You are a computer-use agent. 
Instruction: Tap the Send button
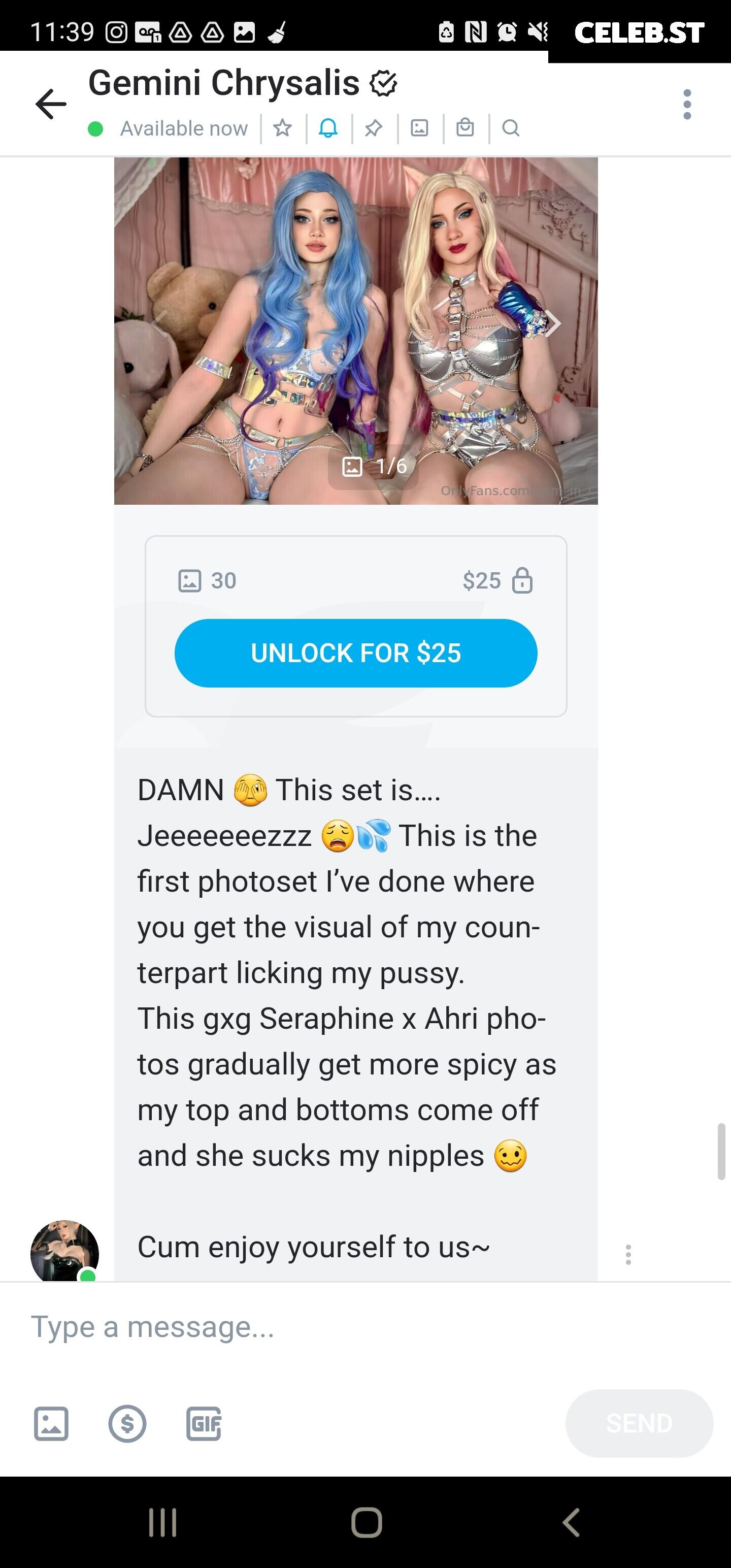pyautogui.click(x=639, y=1423)
